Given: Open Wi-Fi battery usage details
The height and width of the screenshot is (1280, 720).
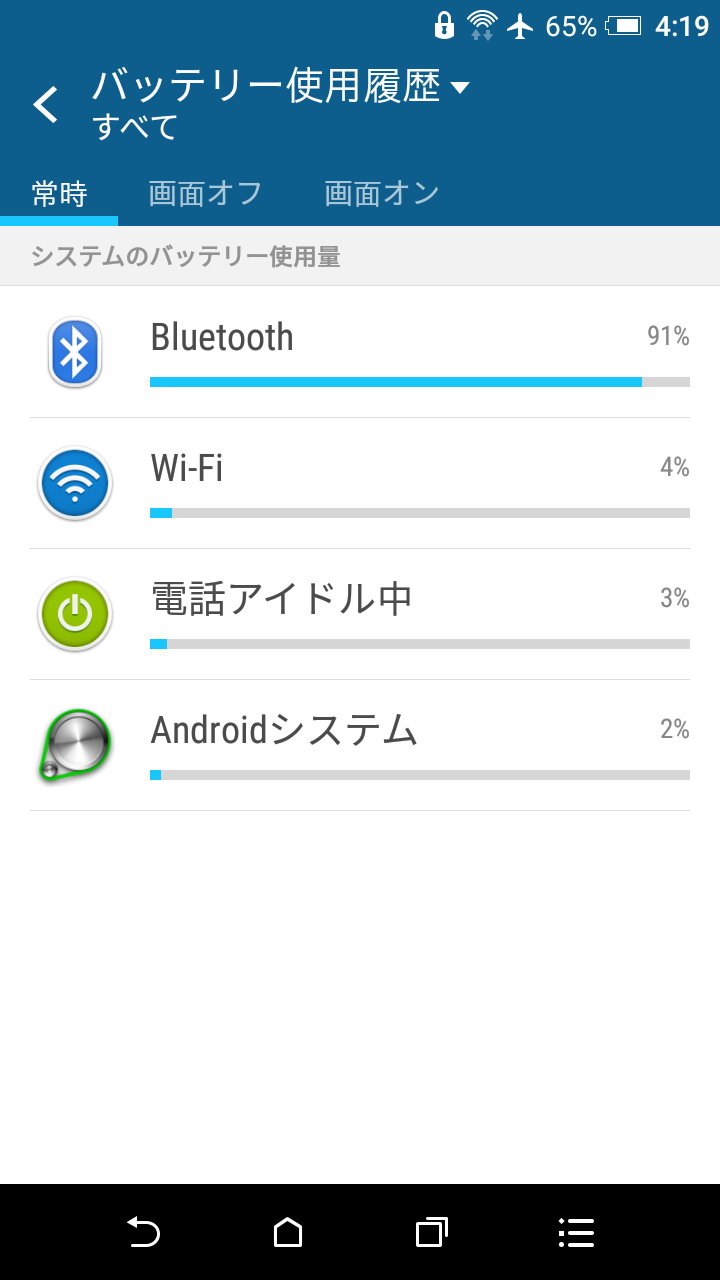Looking at the screenshot, I should [x=360, y=483].
